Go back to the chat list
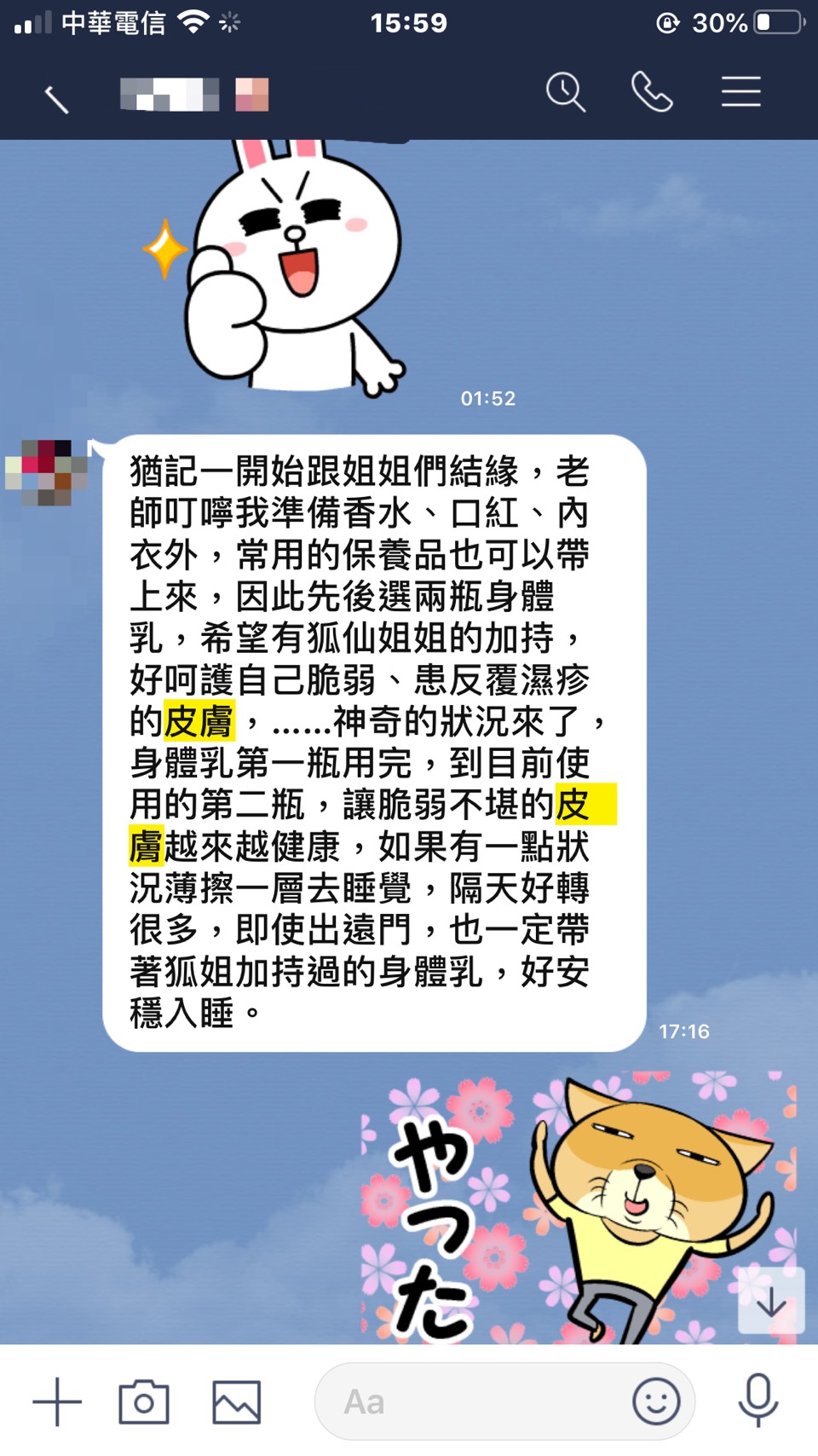Screen dimensions: 818x1456 pos(56,99)
